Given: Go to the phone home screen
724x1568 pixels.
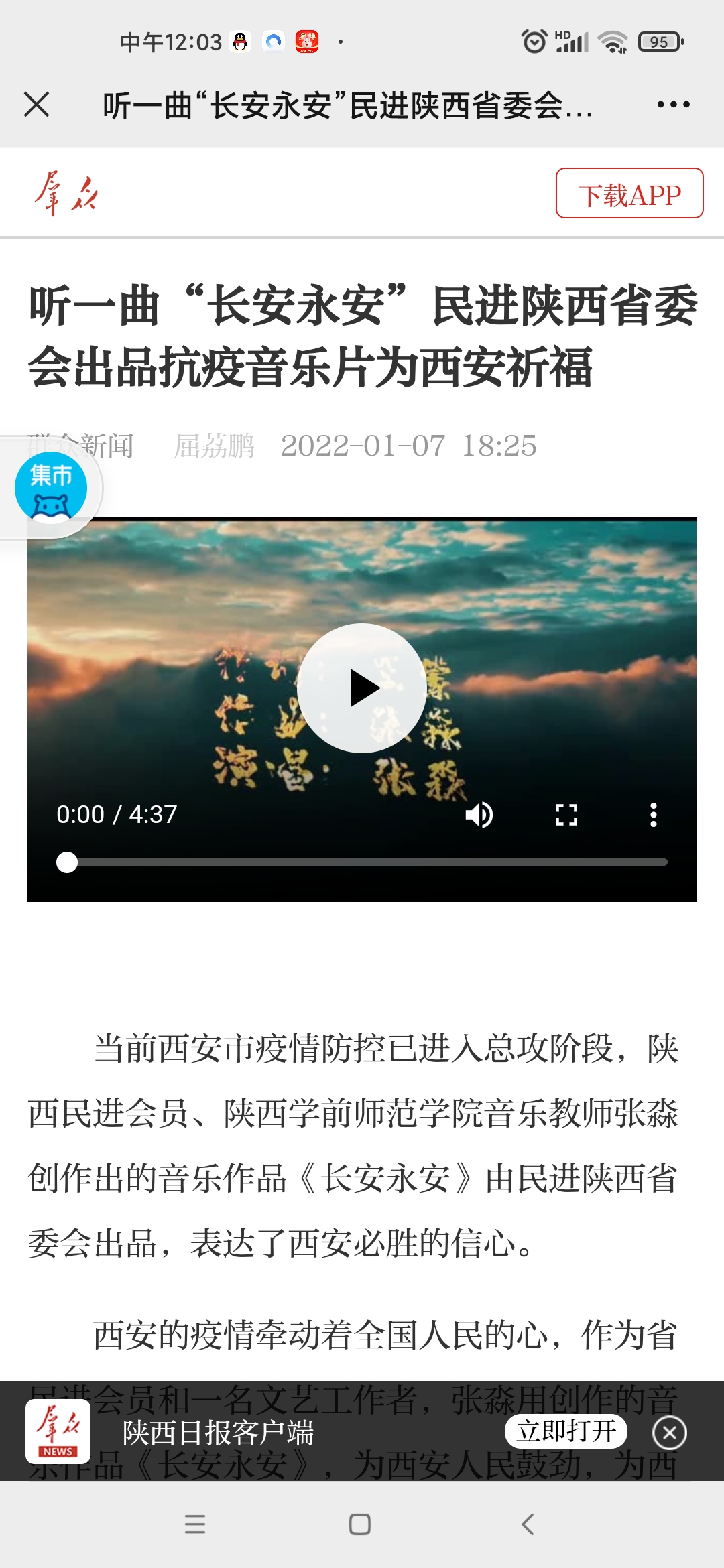Looking at the screenshot, I should click(360, 1524).
